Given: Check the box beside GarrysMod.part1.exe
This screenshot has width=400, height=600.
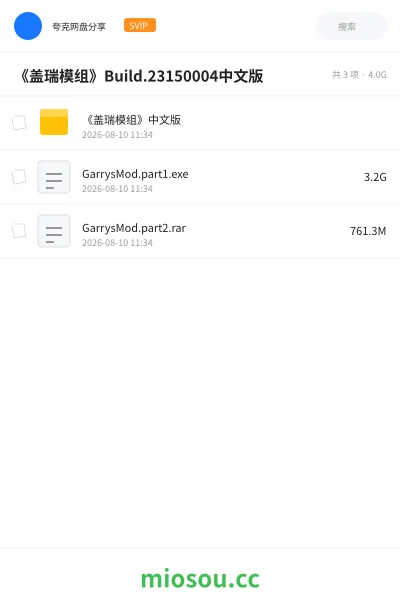Looking at the screenshot, I should pos(19,177).
